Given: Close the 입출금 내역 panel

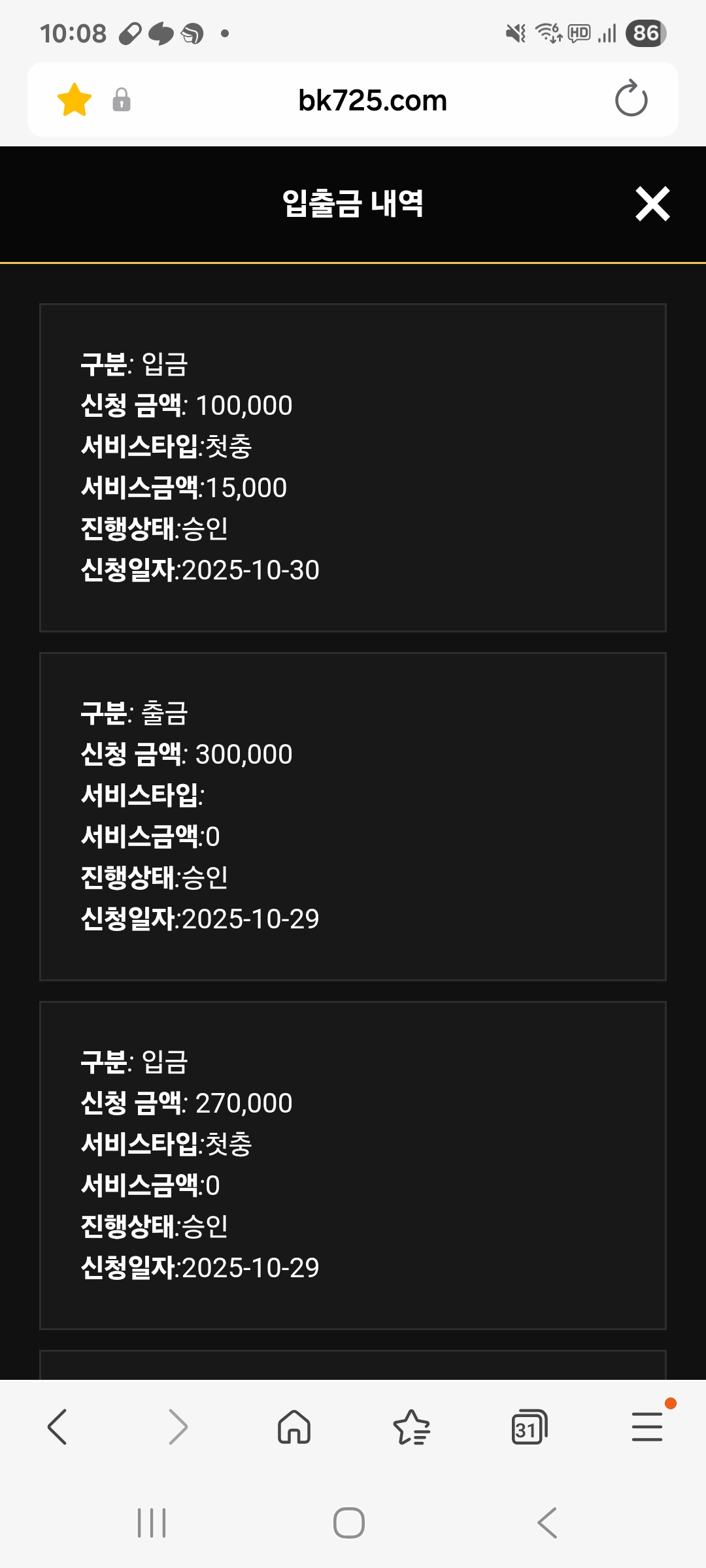Looking at the screenshot, I should pos(652,204).
